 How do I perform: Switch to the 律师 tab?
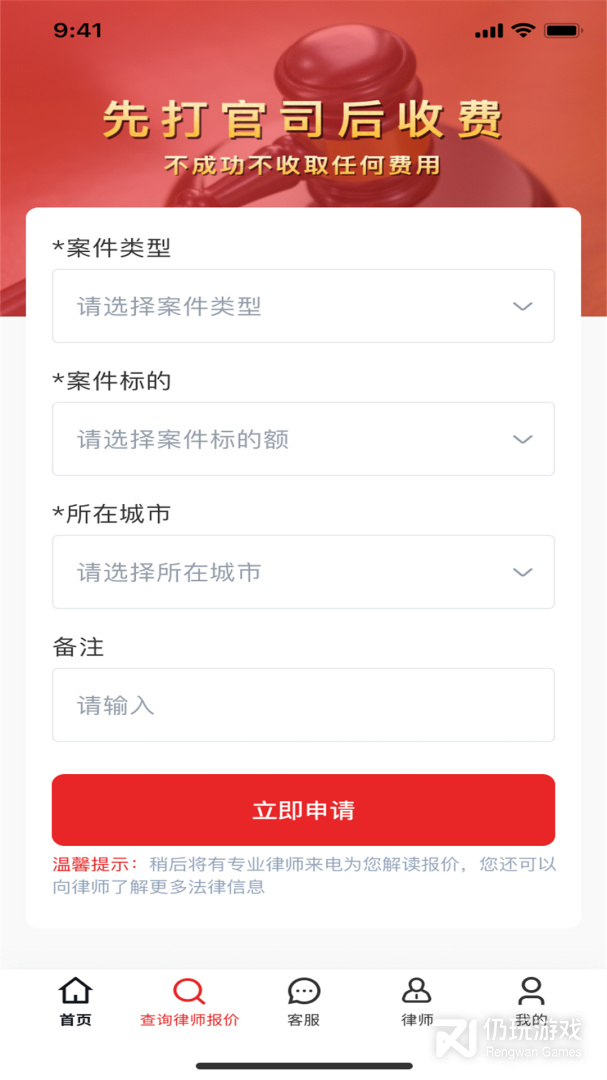pyautogui.click(x=417, y=1001)
